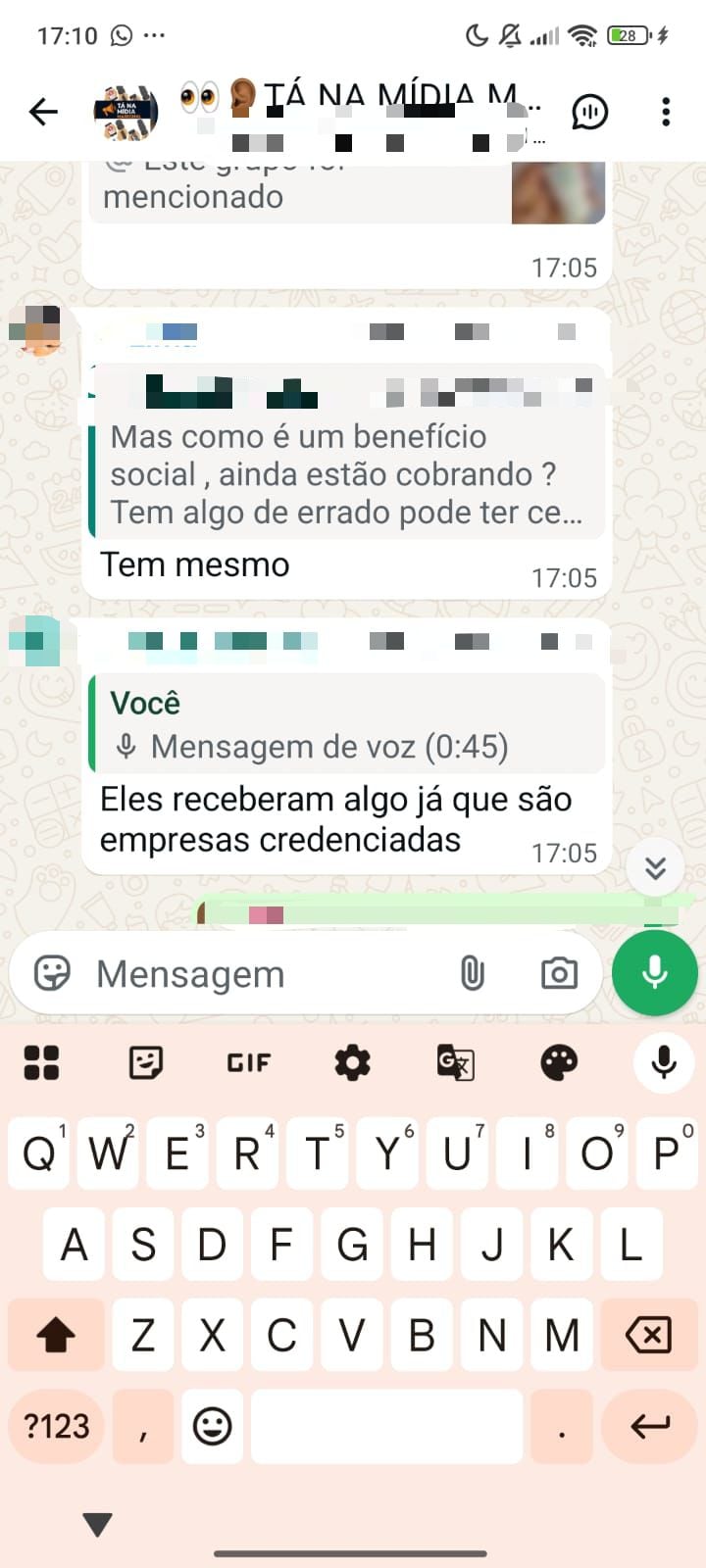The height and width of the screenshot is (1568, 706).
Task: Attach a file with the paperclip
Action: [473, 973]
